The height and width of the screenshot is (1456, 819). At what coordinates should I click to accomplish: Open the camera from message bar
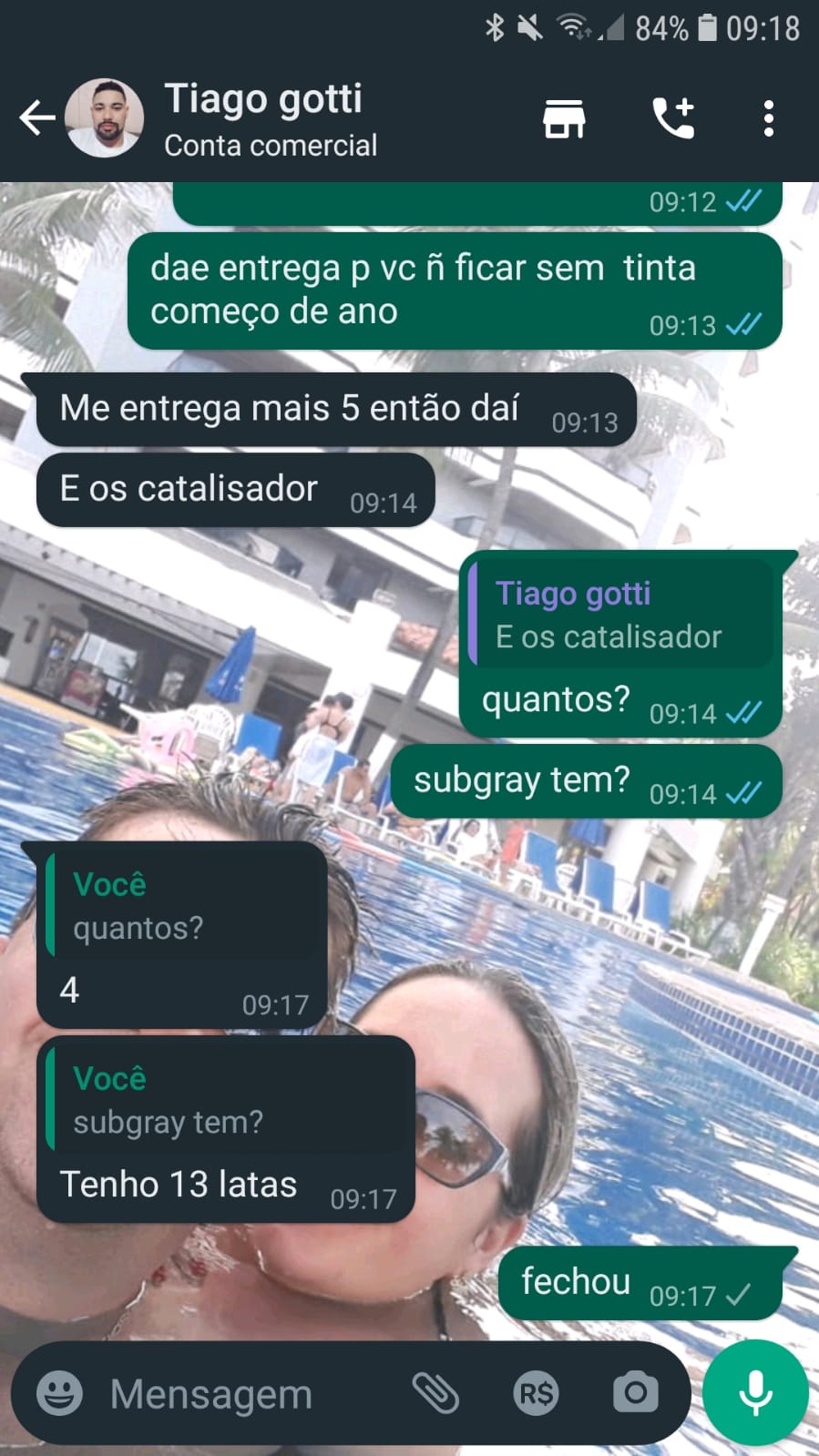click(x=635, y=1393)
